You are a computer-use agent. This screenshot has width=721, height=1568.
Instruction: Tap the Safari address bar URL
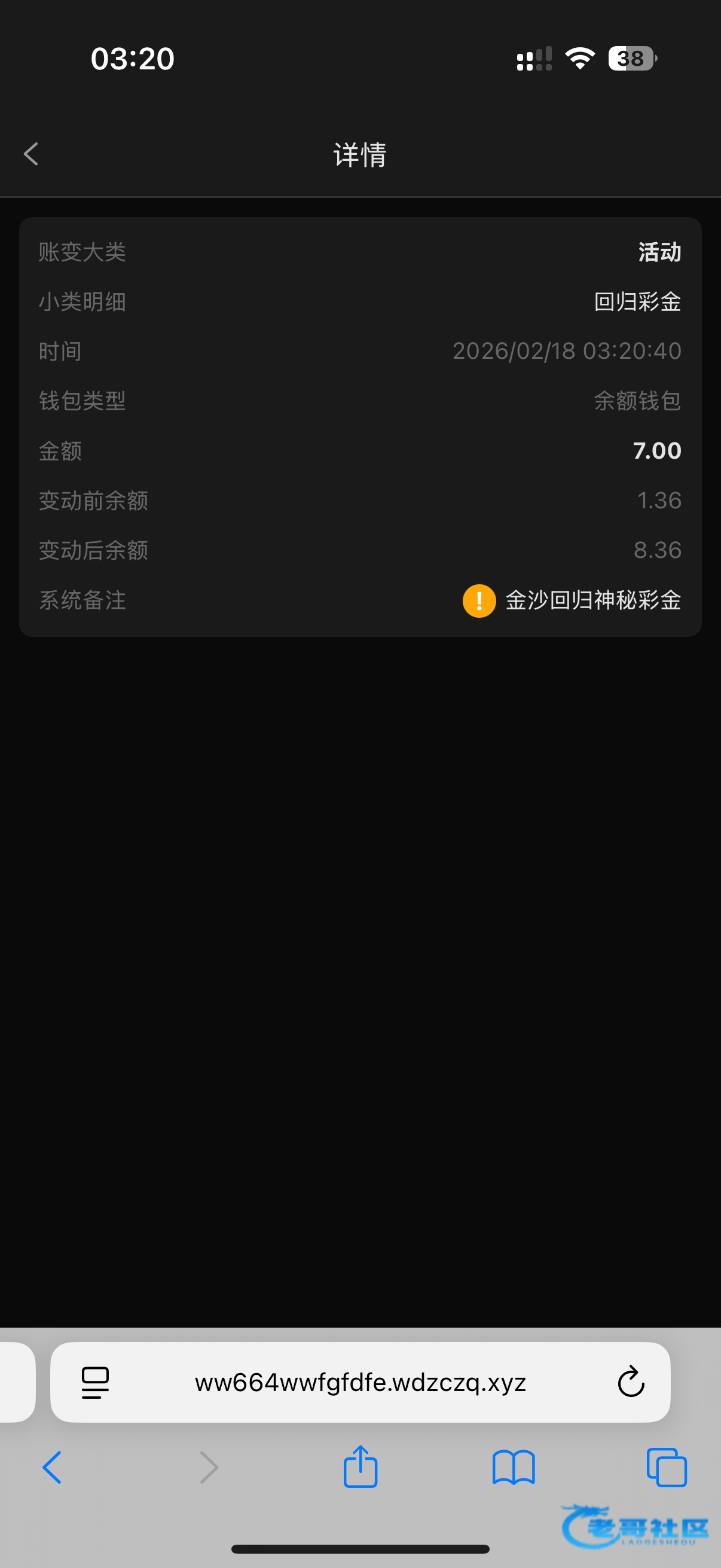tap(360, 1383)
